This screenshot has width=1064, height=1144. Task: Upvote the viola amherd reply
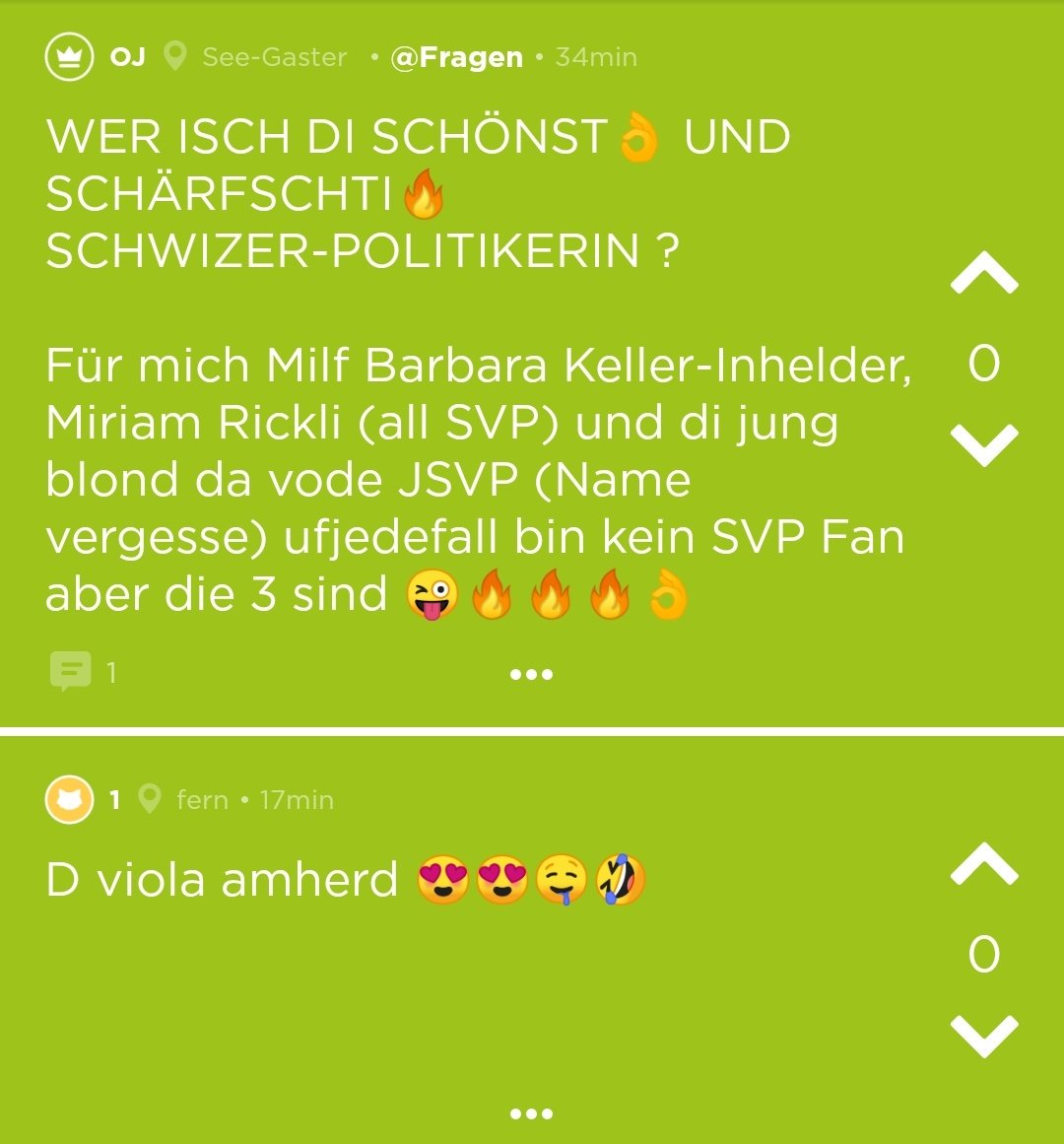pos(984,864)
